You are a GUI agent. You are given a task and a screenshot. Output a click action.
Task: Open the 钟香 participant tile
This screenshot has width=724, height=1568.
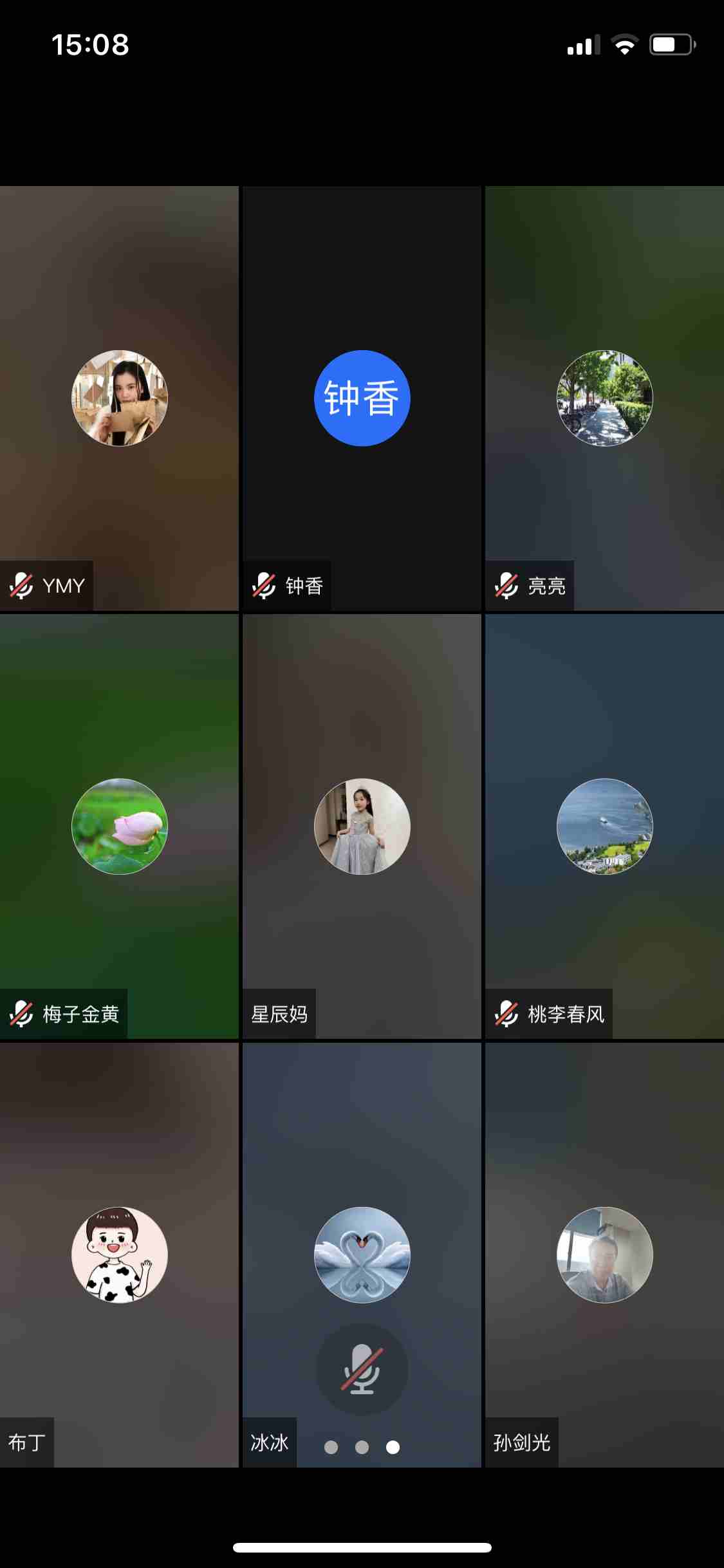(x=362, y=398)
